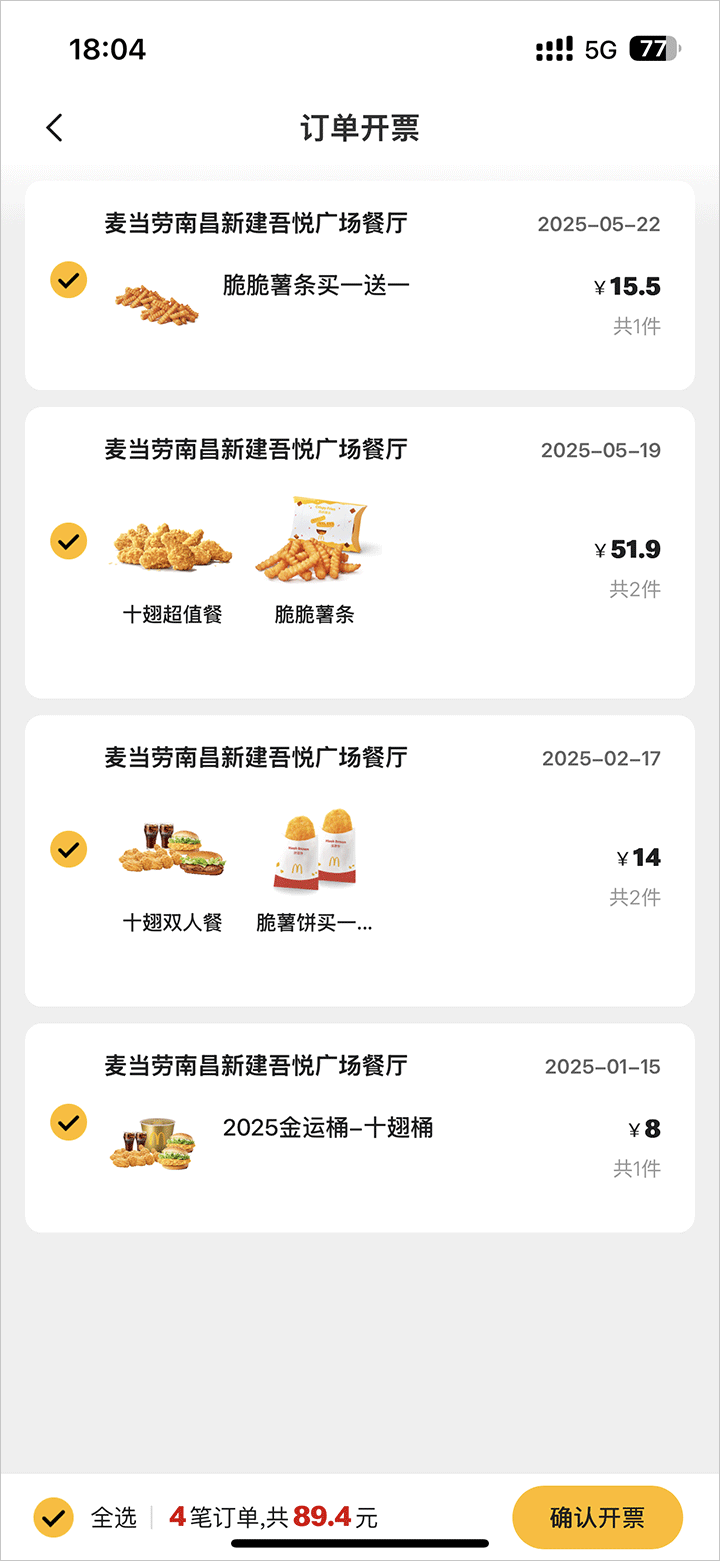Uncheck the 2025-05-22 order for 脆脆薯条买一送一
This screenshot has height=1561, width=720.
click(x=68, y=280)
